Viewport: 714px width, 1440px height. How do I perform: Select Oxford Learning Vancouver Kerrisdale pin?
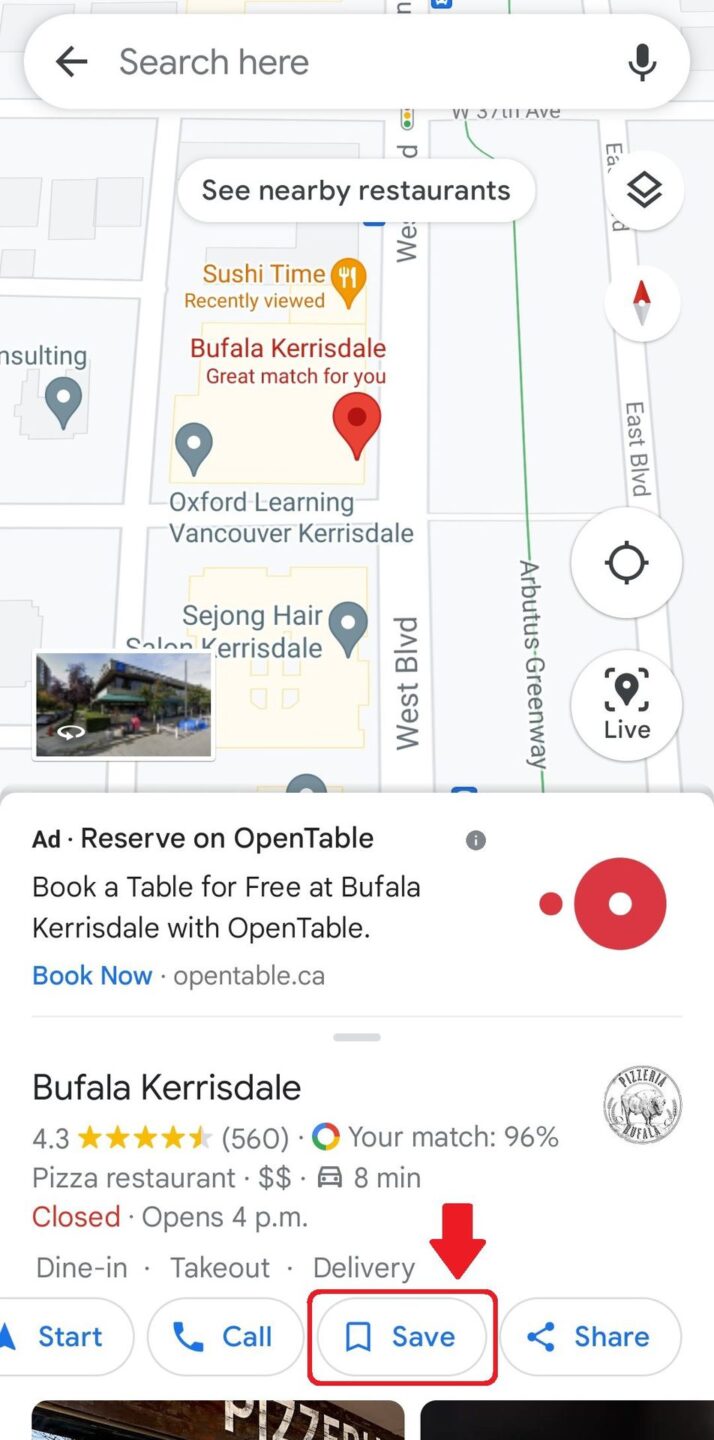click(x=193, y=447)
